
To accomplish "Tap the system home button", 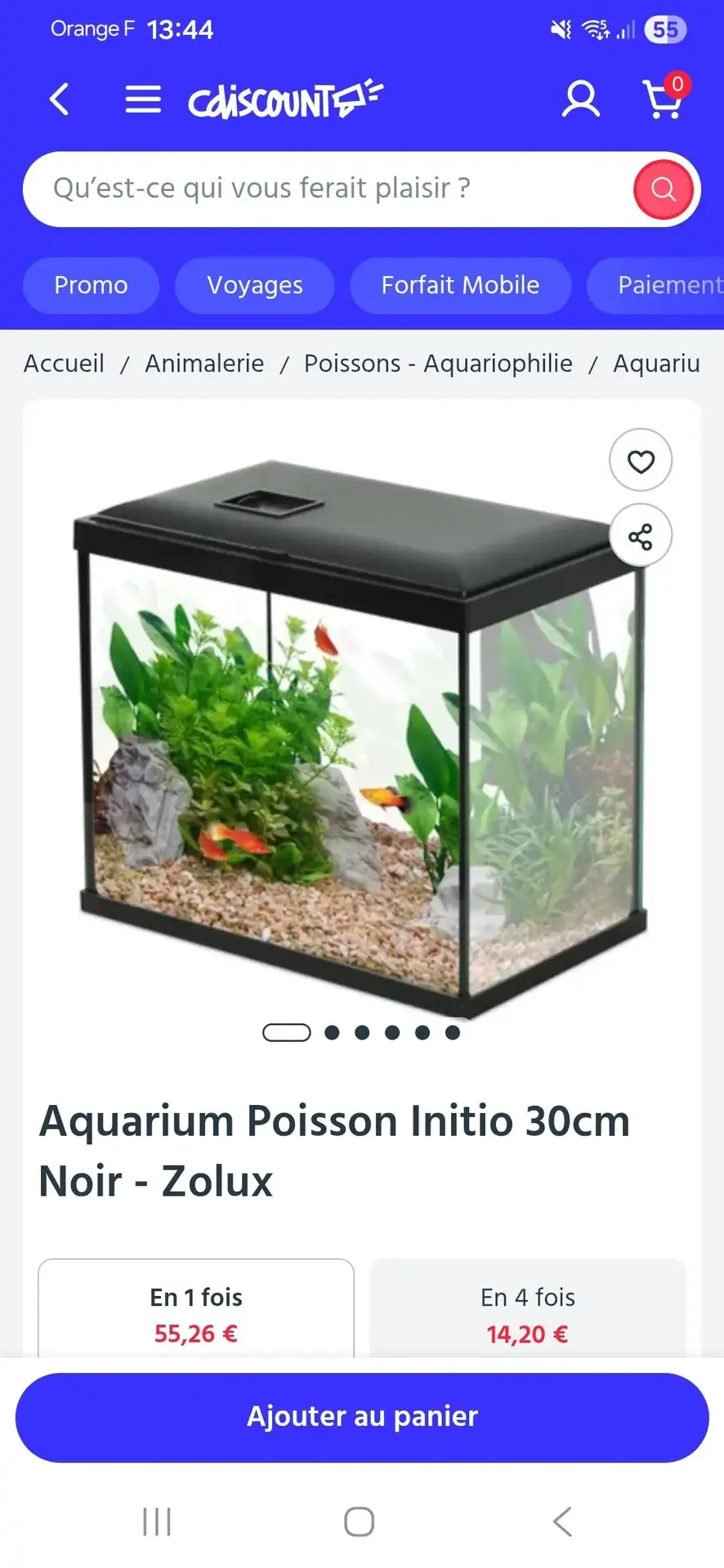I will 360,1521.
